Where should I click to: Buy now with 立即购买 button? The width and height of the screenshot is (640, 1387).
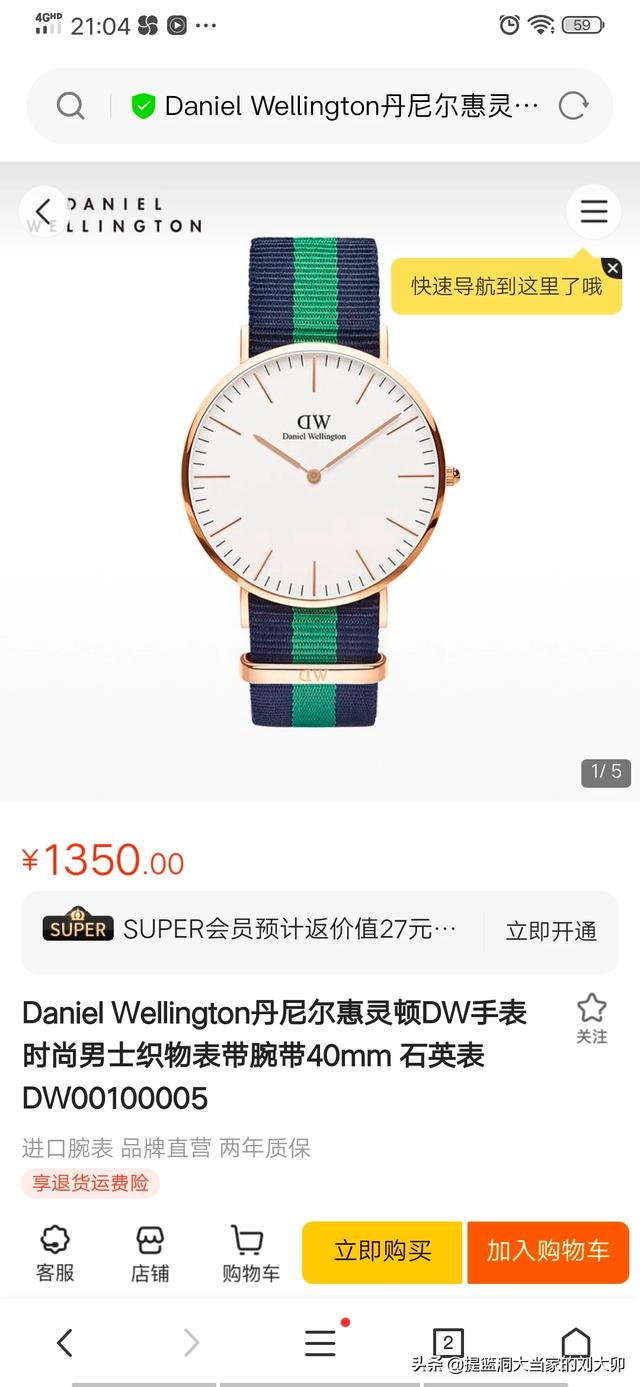[x=382, y=1252]
